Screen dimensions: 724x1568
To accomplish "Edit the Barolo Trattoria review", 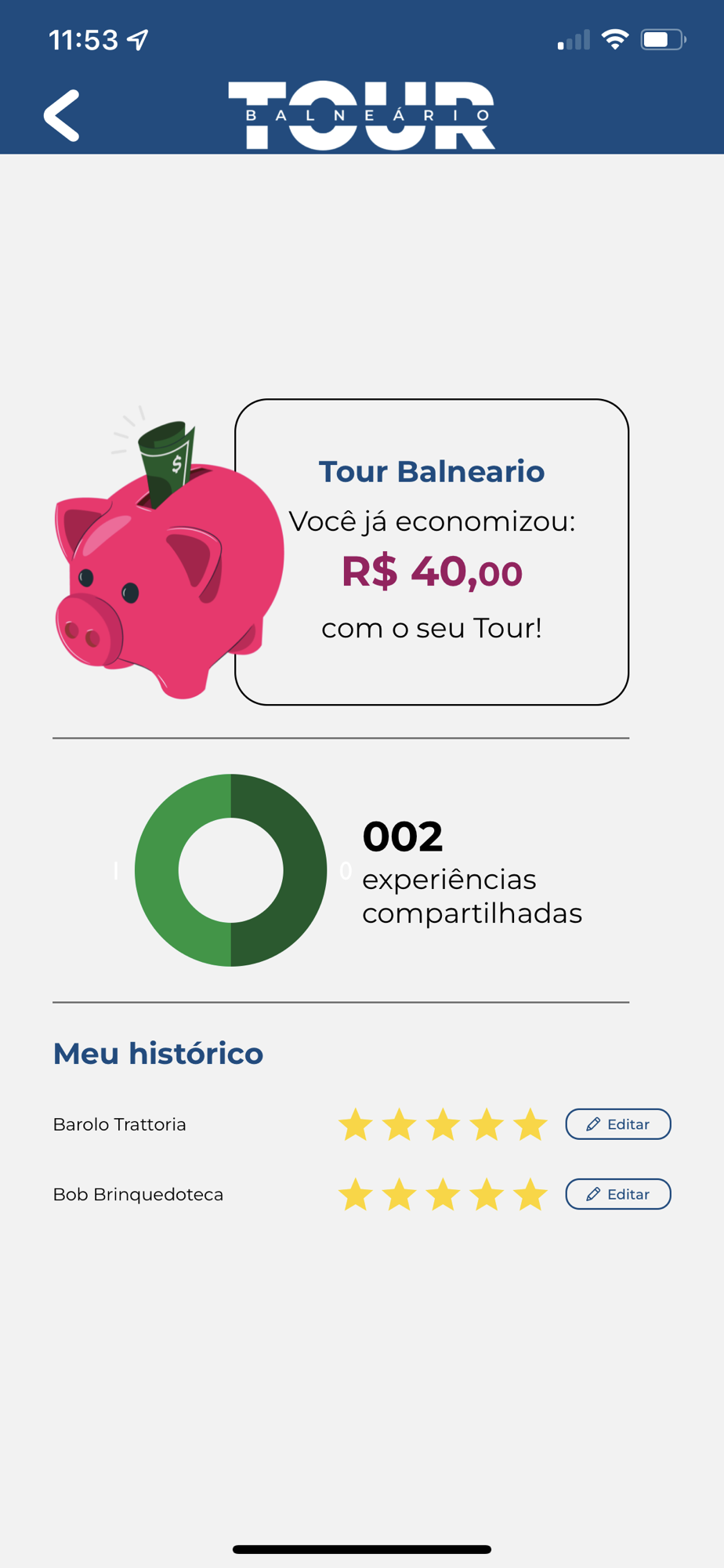I will pyautogui.click(x=617, y=1124).
